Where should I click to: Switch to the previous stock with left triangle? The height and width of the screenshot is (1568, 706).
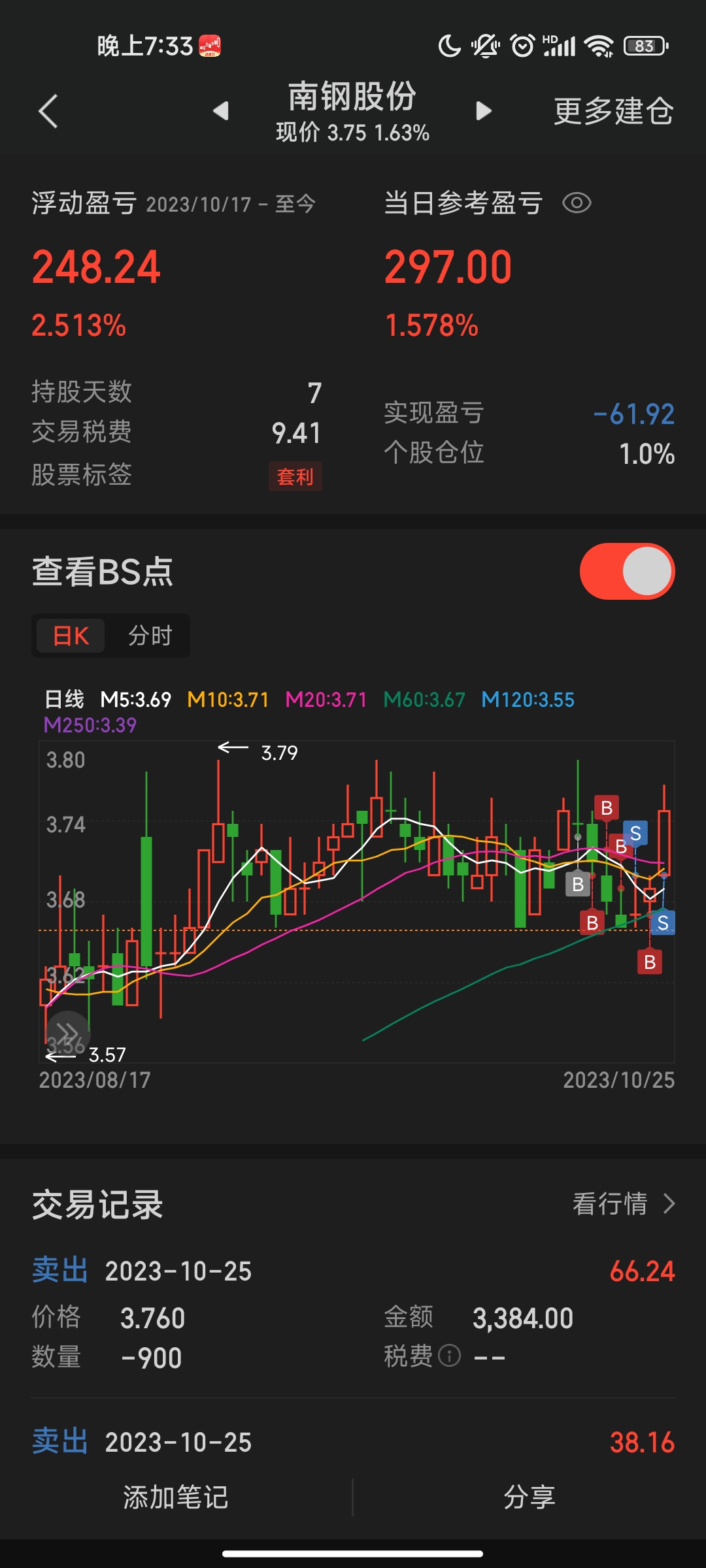coord(221,111)
